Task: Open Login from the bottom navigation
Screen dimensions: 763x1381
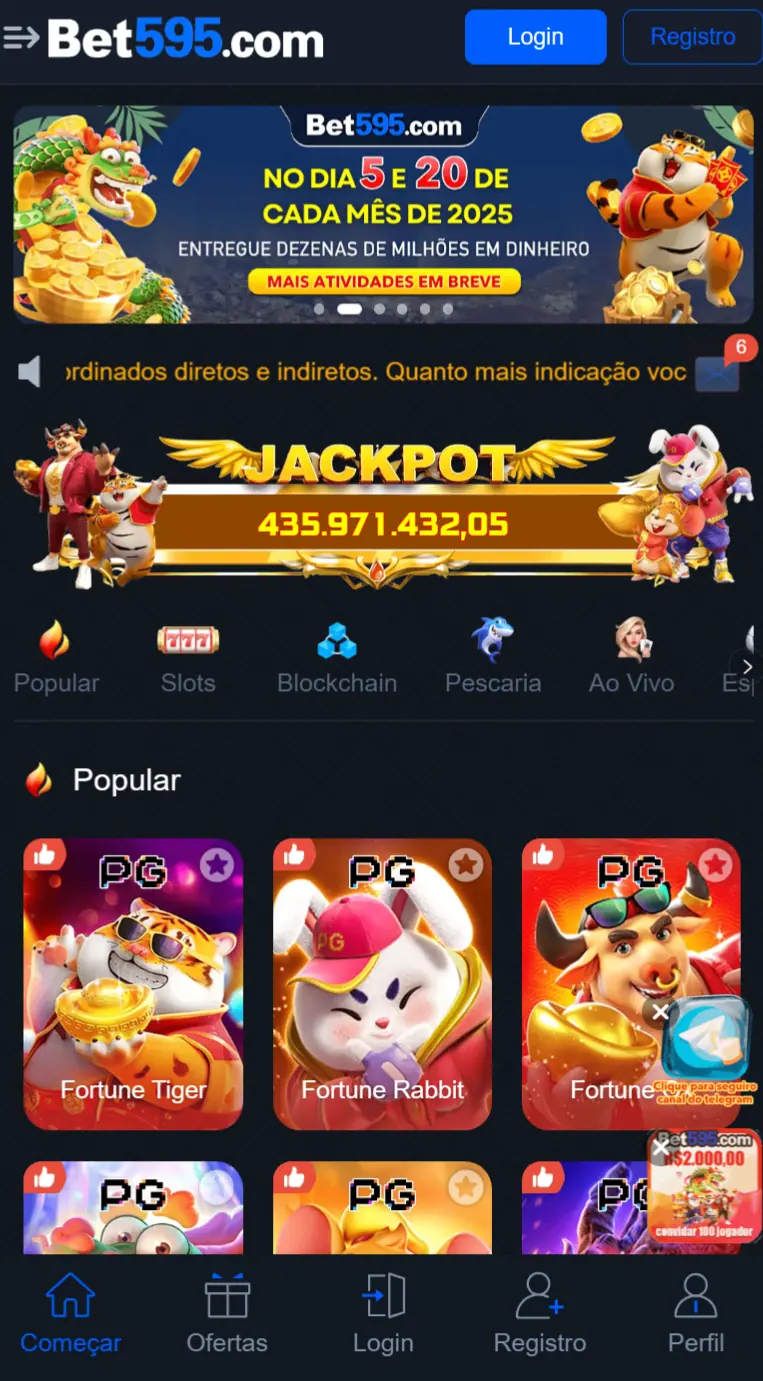Action: point(383,1315)
